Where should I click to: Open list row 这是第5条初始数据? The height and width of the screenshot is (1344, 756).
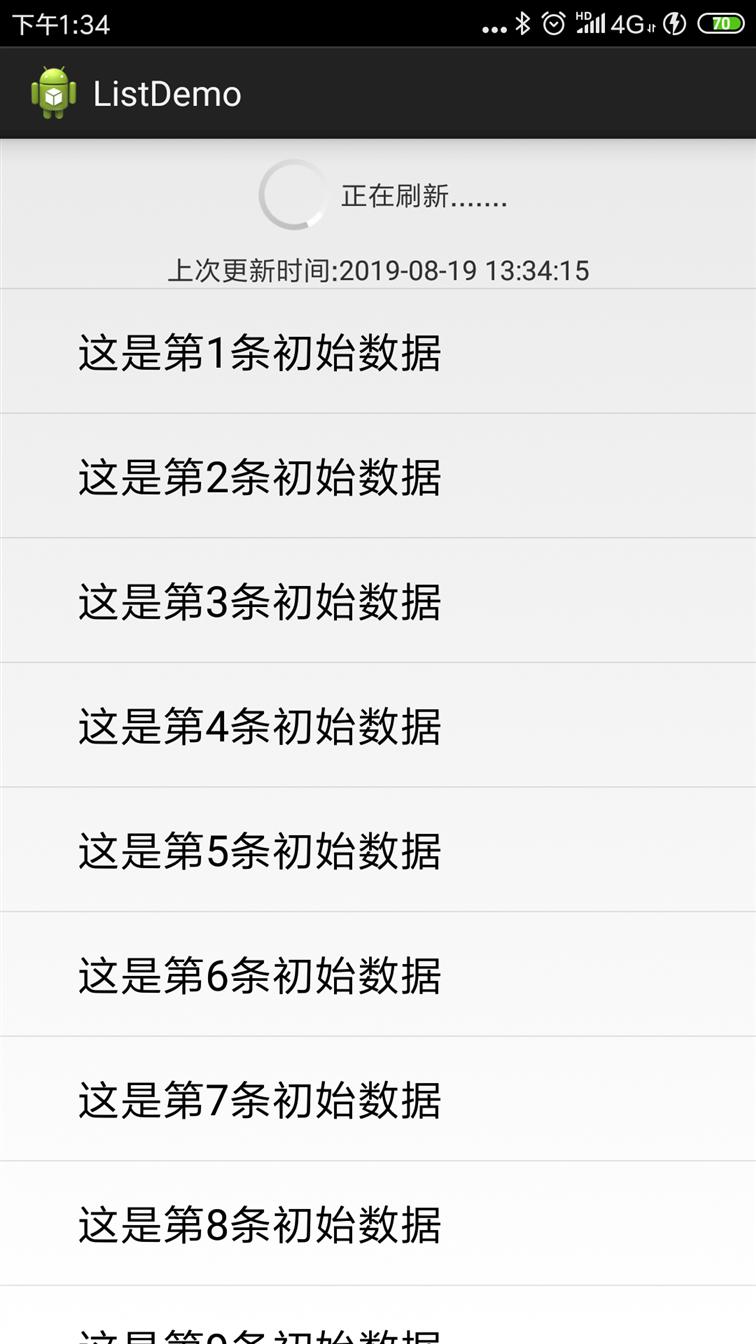(378, 850)
